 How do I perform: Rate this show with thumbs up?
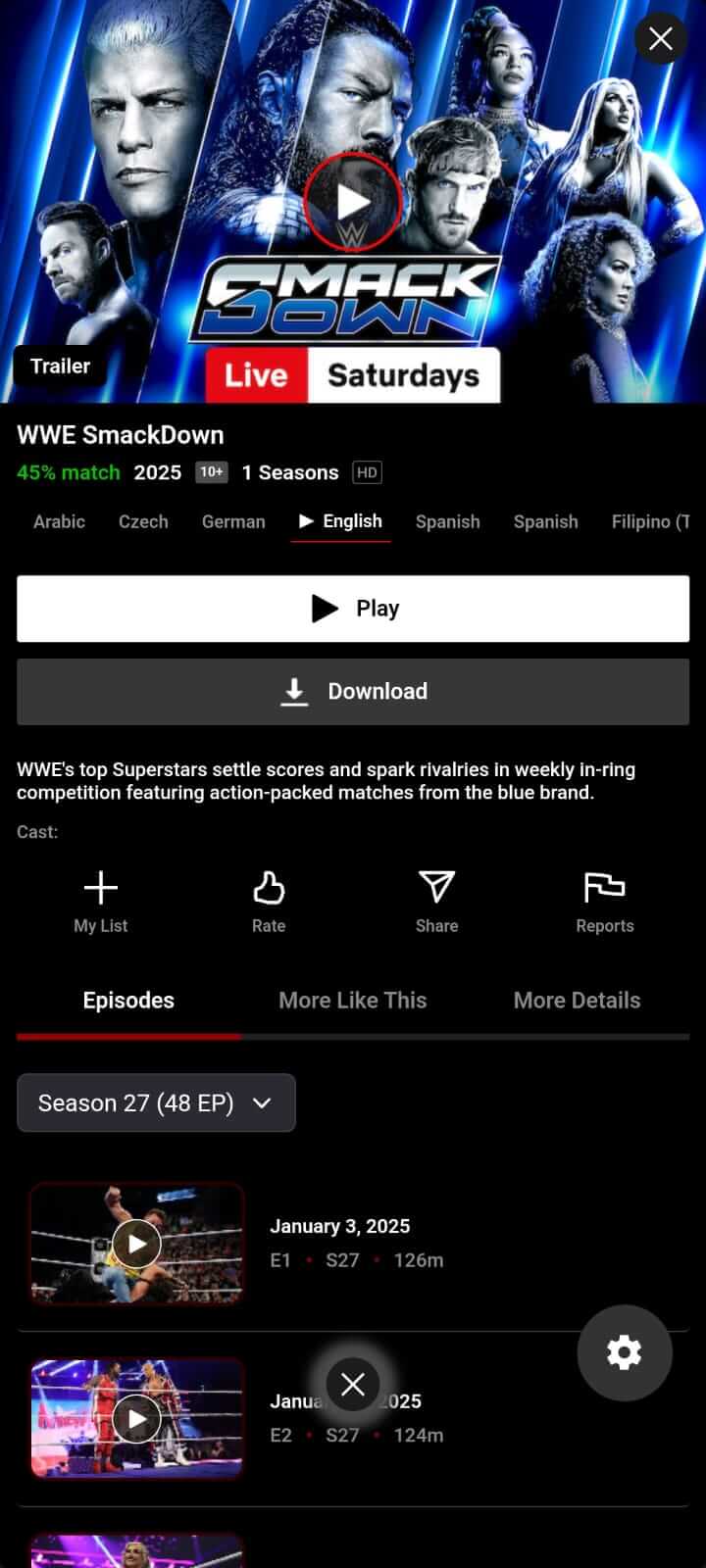[x=269, y=901]
